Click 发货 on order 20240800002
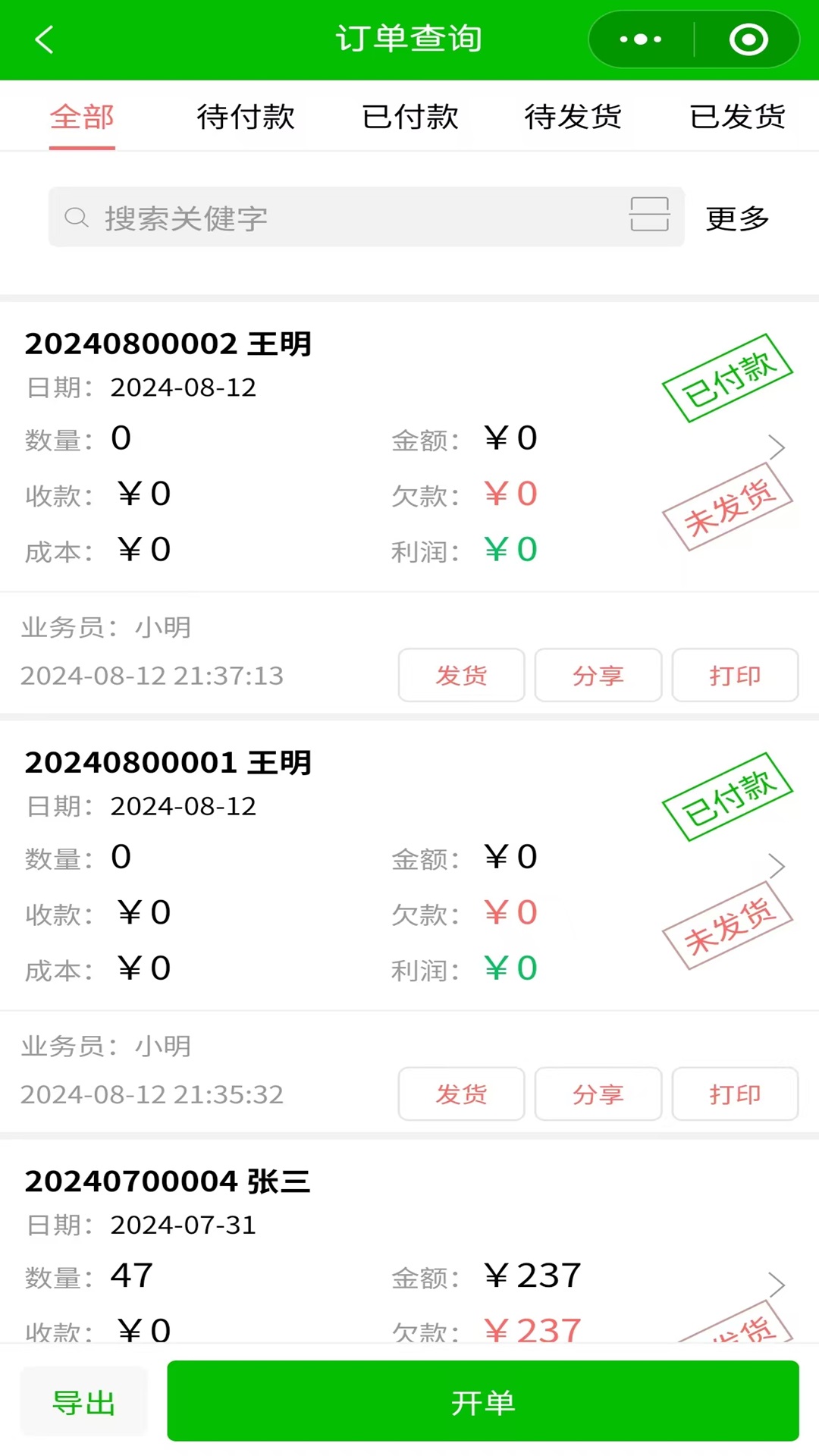The height and width of the screenshot is (1456, 819). [x=461, y=675]
